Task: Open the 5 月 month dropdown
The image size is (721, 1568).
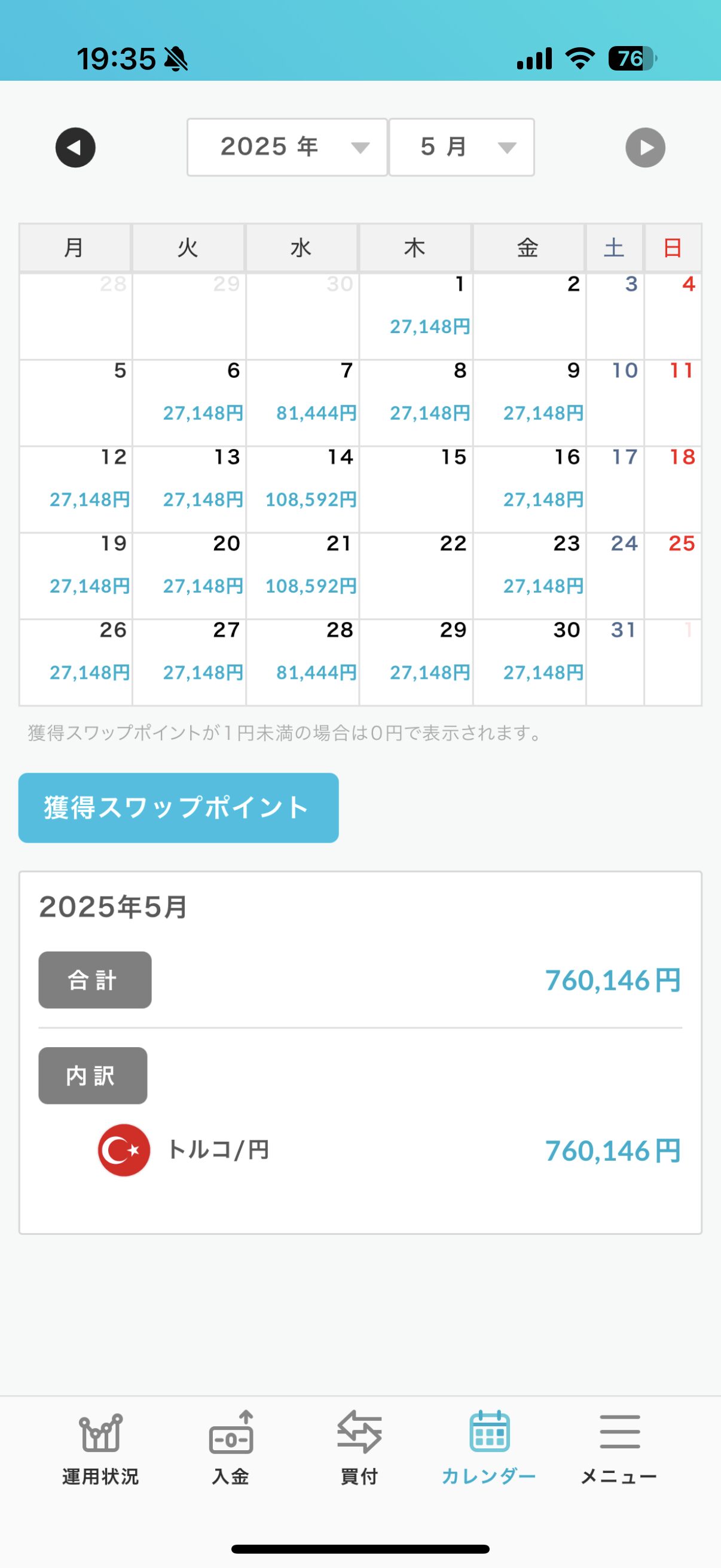Action: pyautogui.click(x=462, y=147)
